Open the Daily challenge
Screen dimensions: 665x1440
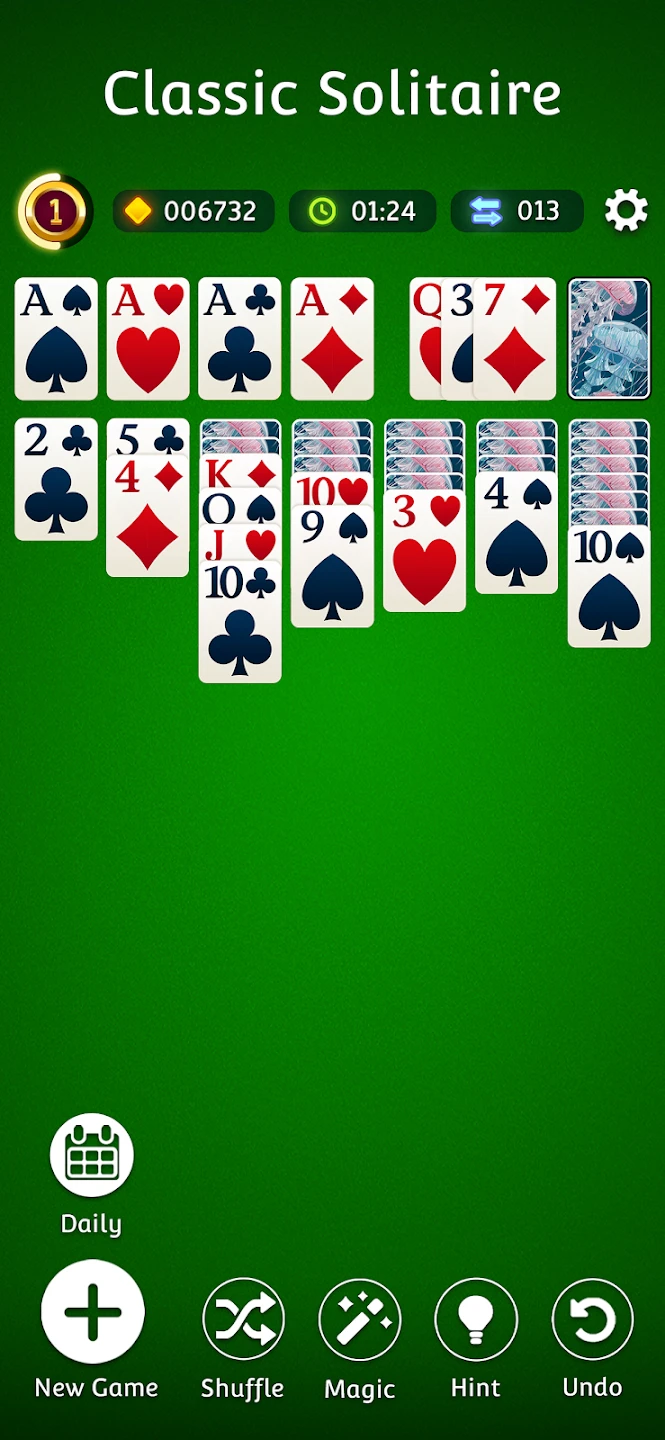click(92, 1156)
